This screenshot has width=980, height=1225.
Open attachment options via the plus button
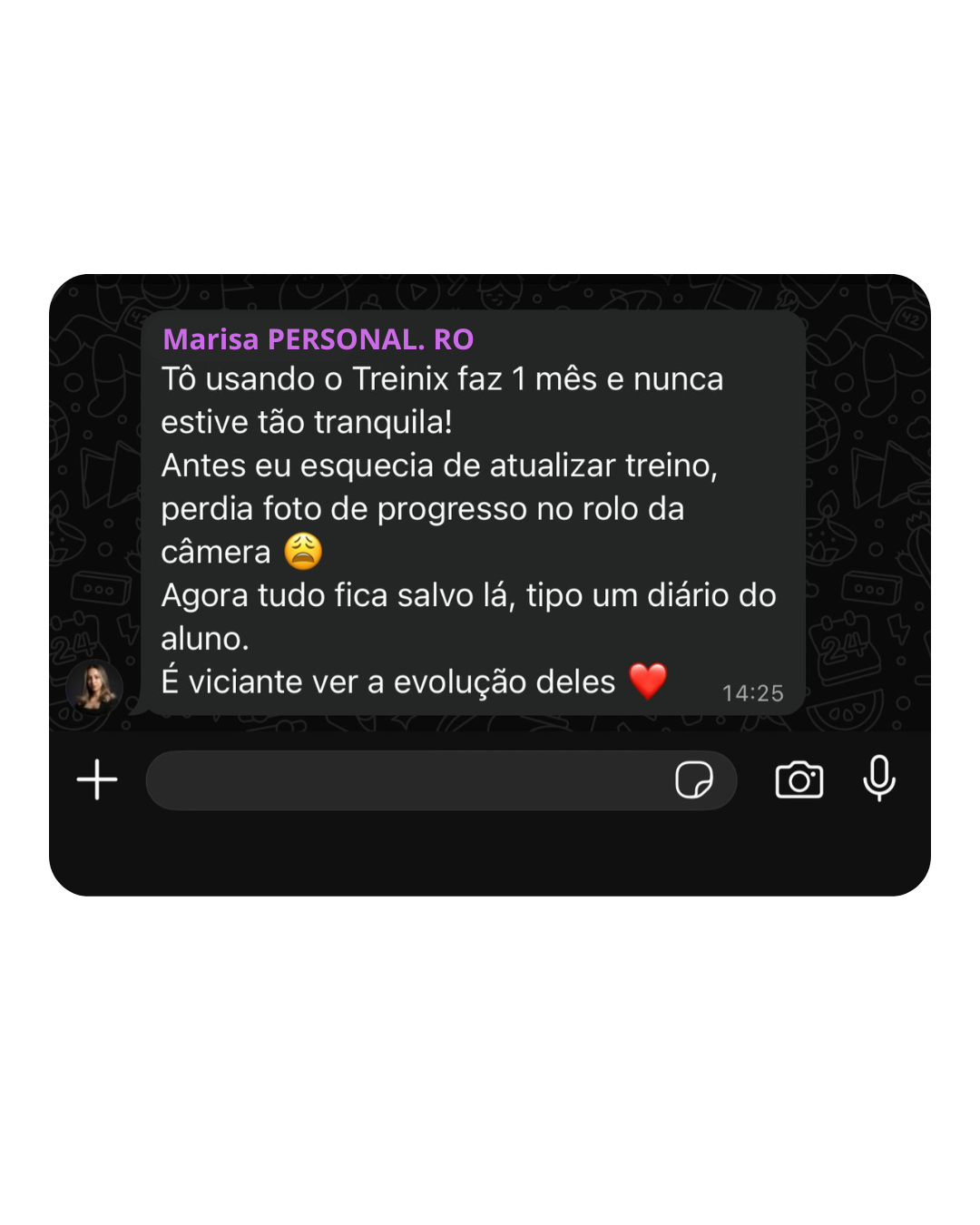click(96, 779)
